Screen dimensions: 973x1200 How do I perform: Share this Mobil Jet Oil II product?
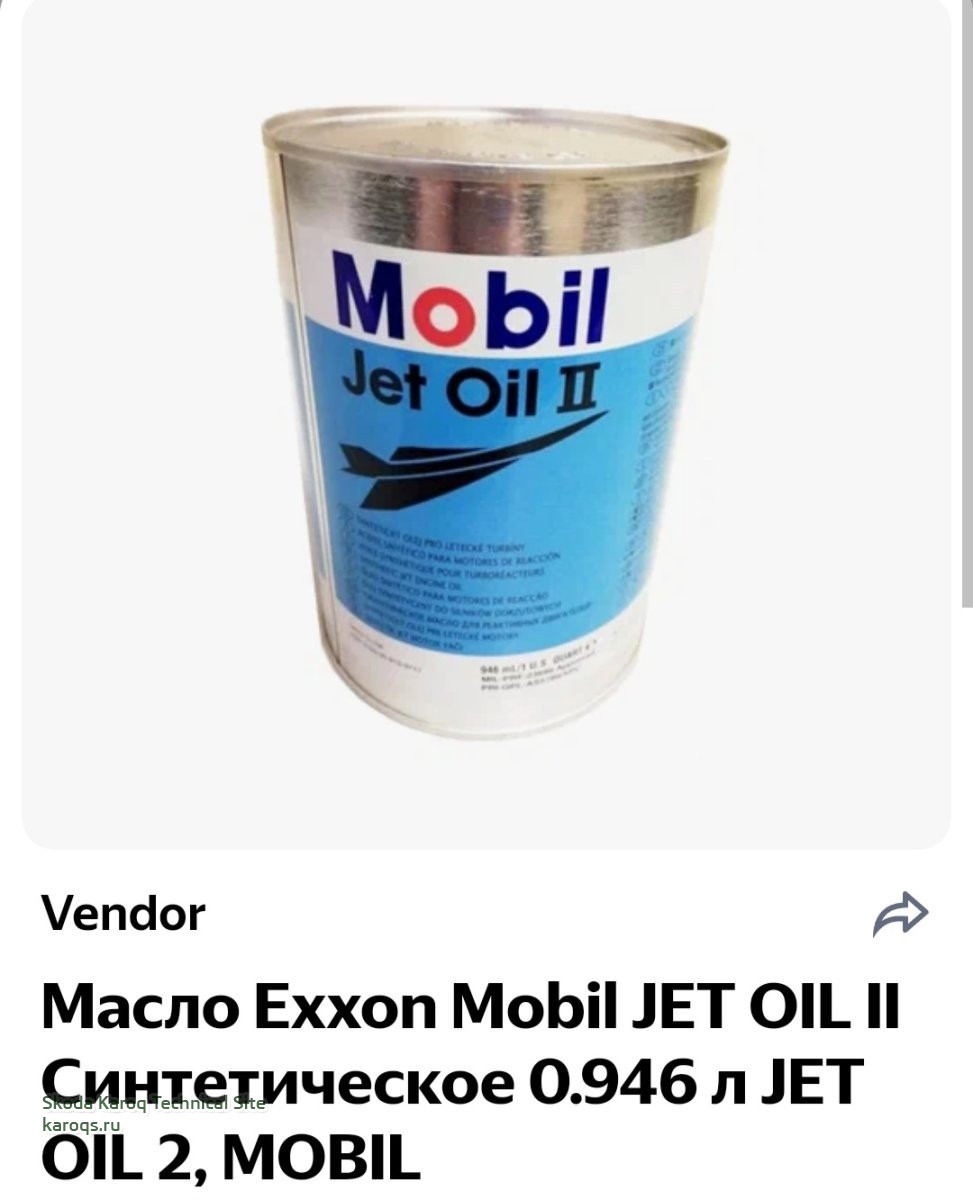click(x=900, y=914)
